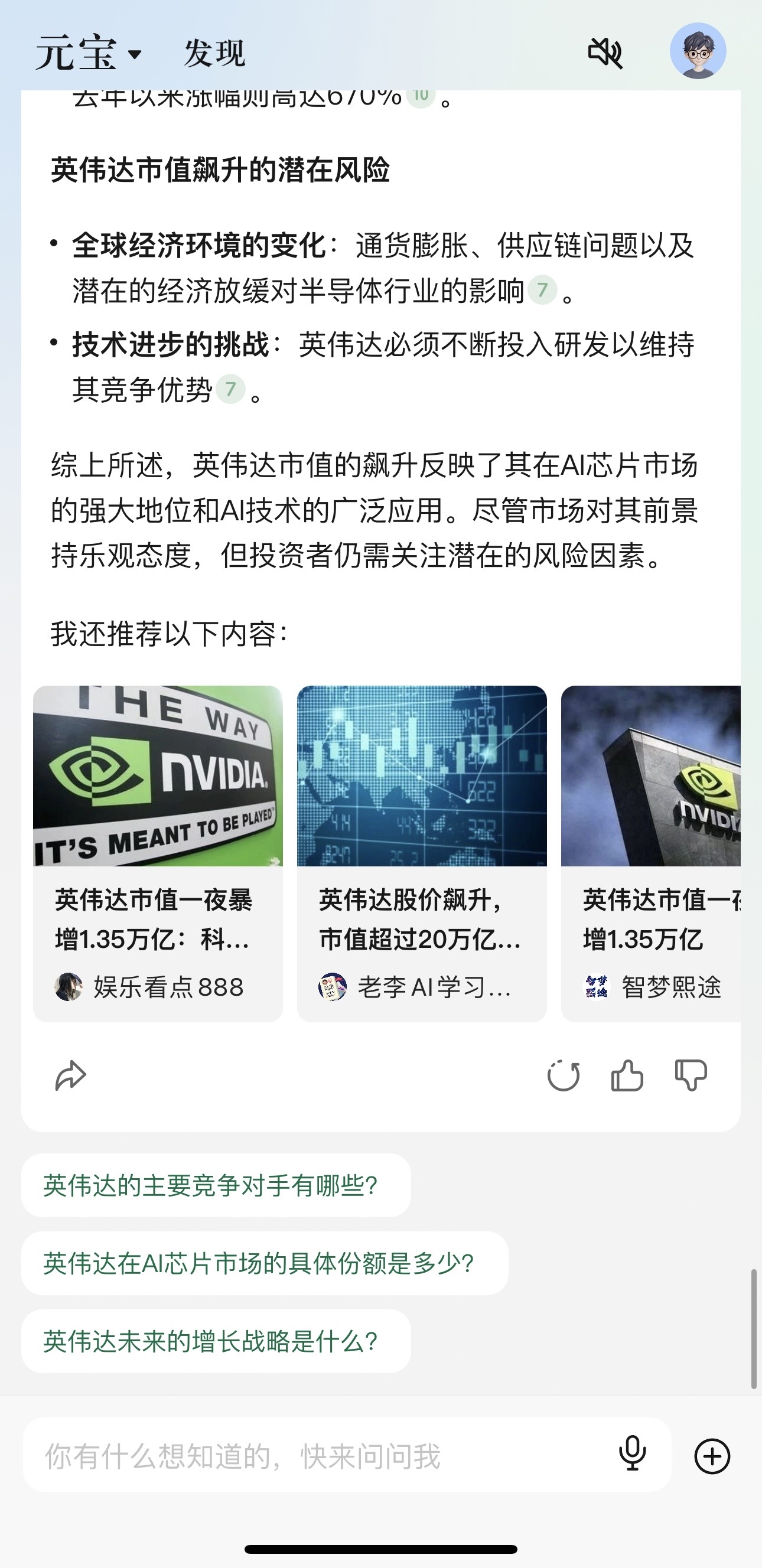Open the profile avatar
The width and height of the screenshot is (762, 1568).
tap(698, 51)
